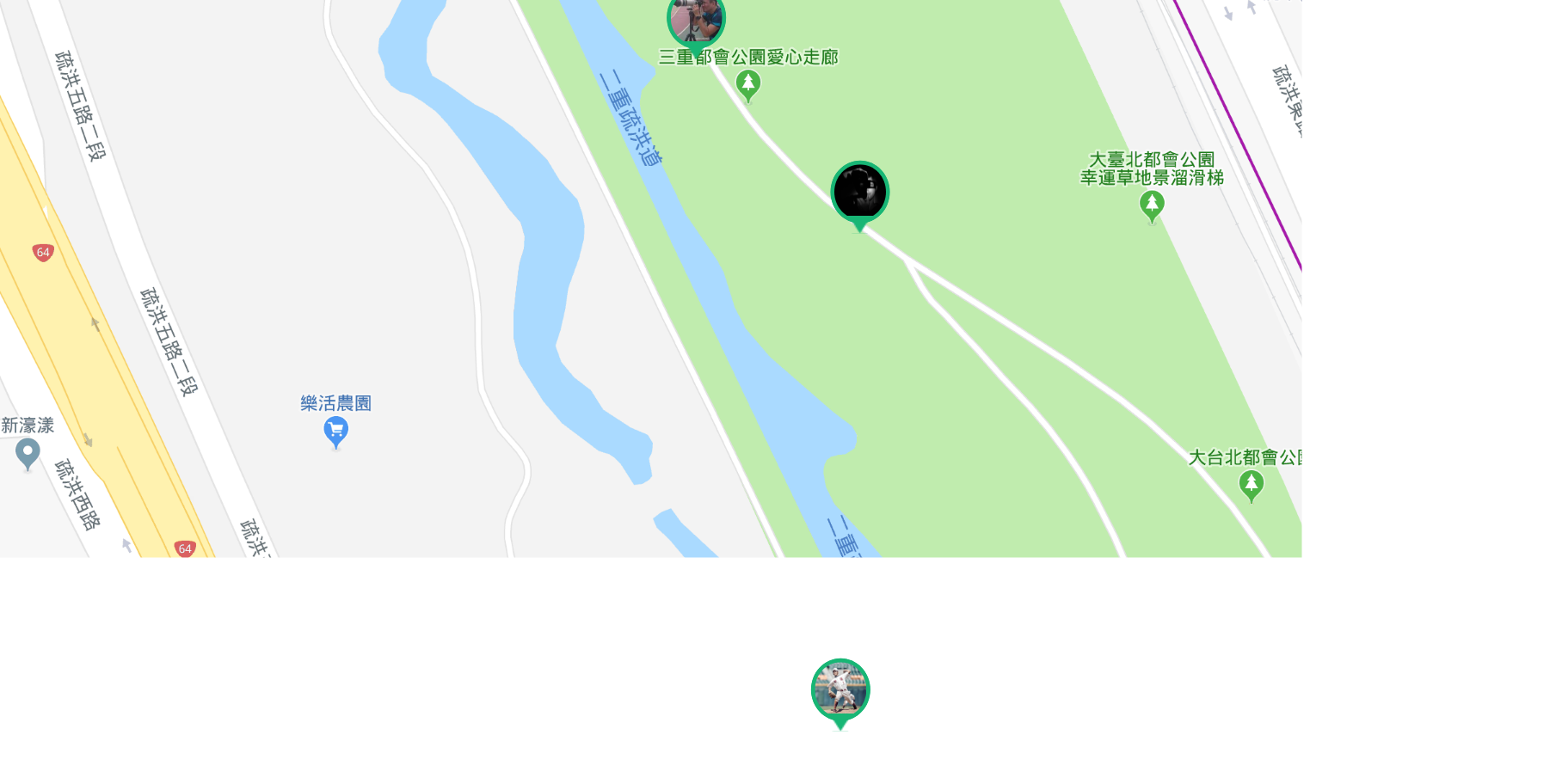Select the 樂活農園 shop marker
This screenshot has height=784, width=1556.
point(335,430)
